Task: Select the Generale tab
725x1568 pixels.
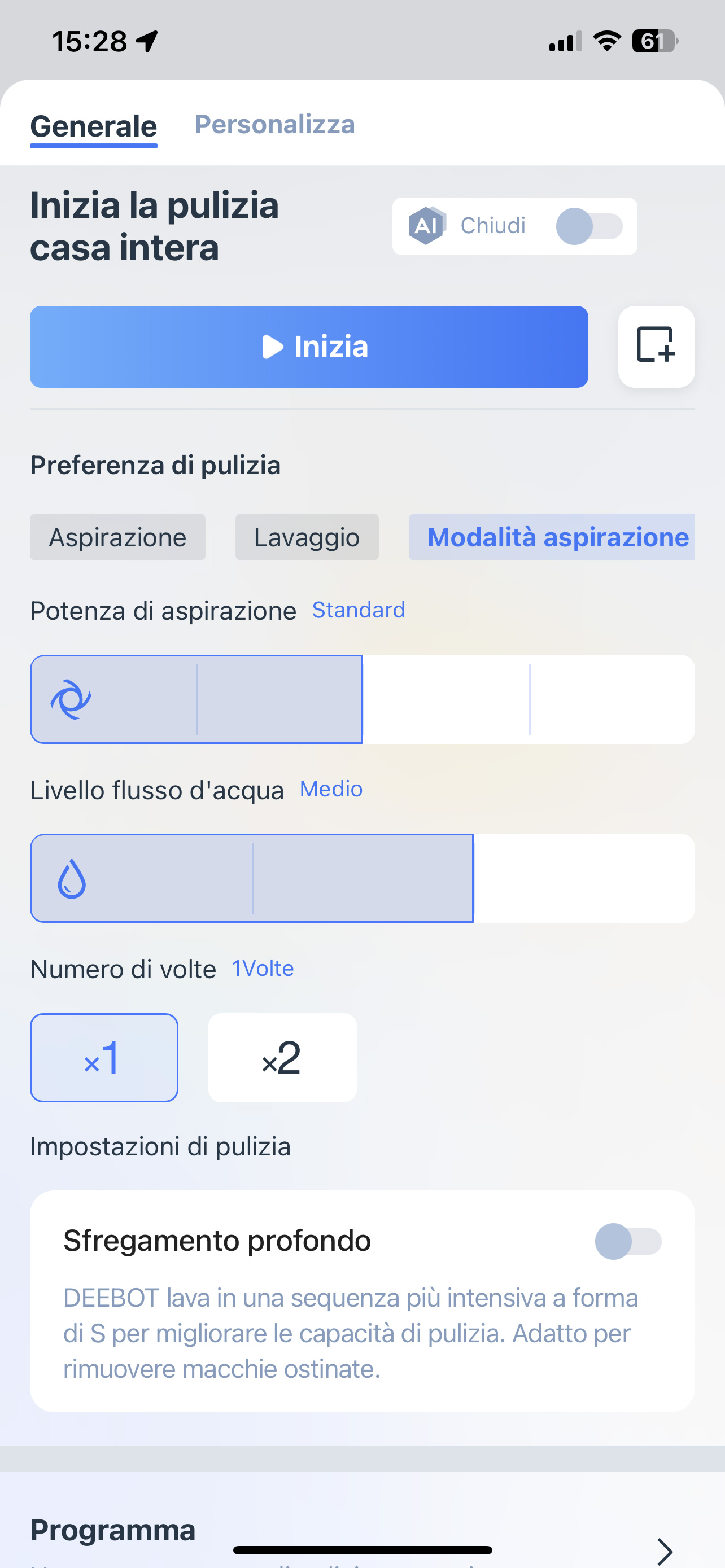Action: (x=94, y=126)
